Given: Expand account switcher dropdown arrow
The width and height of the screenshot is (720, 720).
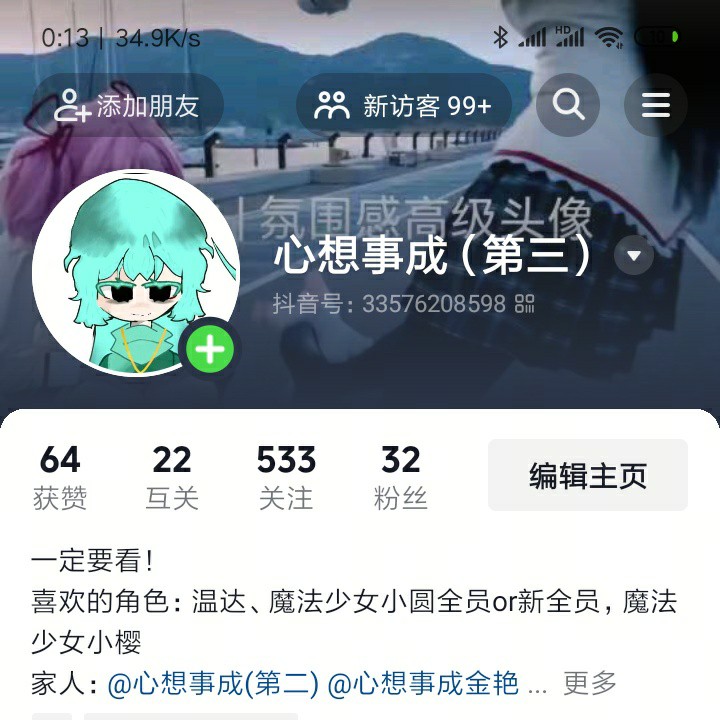Looking at the screenshot, I should click(x=633, y=257).
